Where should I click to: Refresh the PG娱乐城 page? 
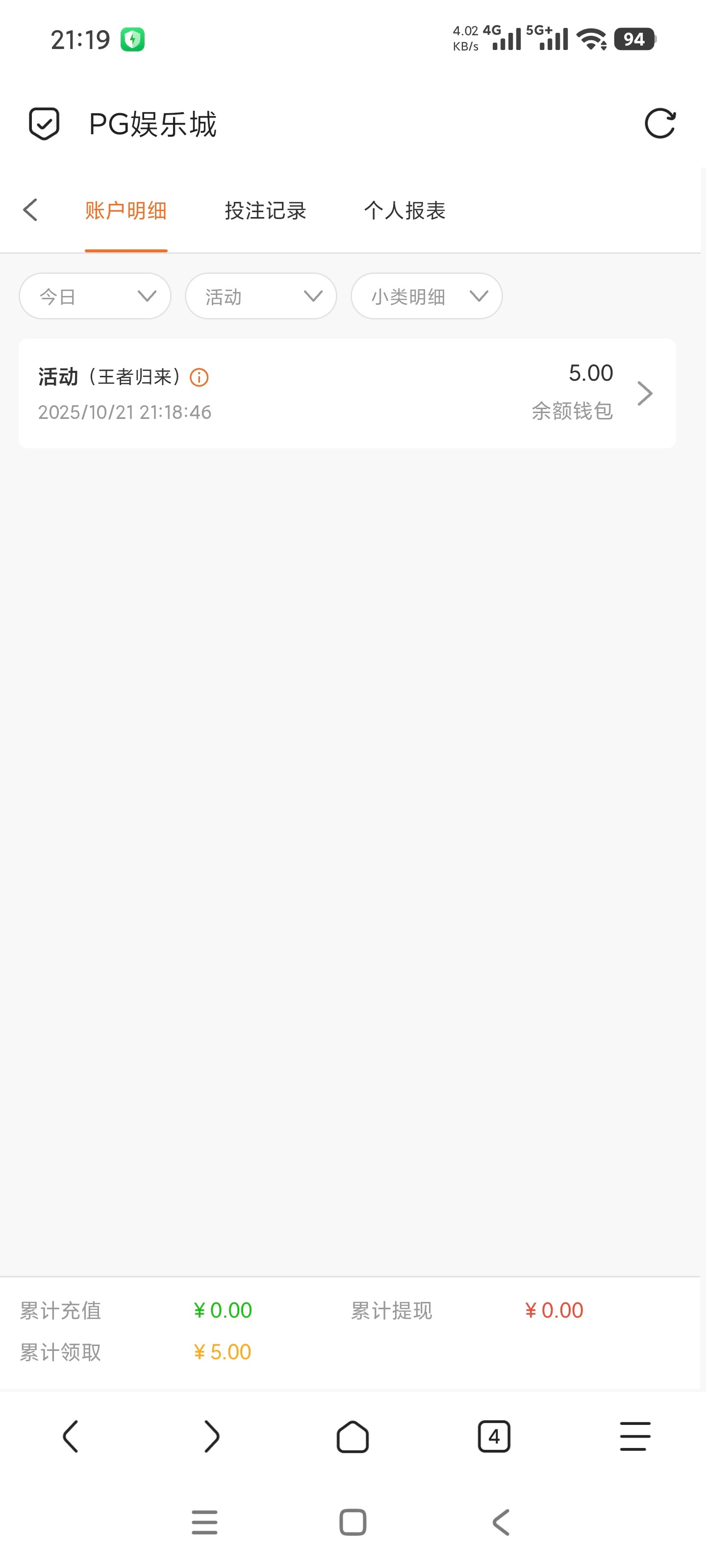click(660, 124)
